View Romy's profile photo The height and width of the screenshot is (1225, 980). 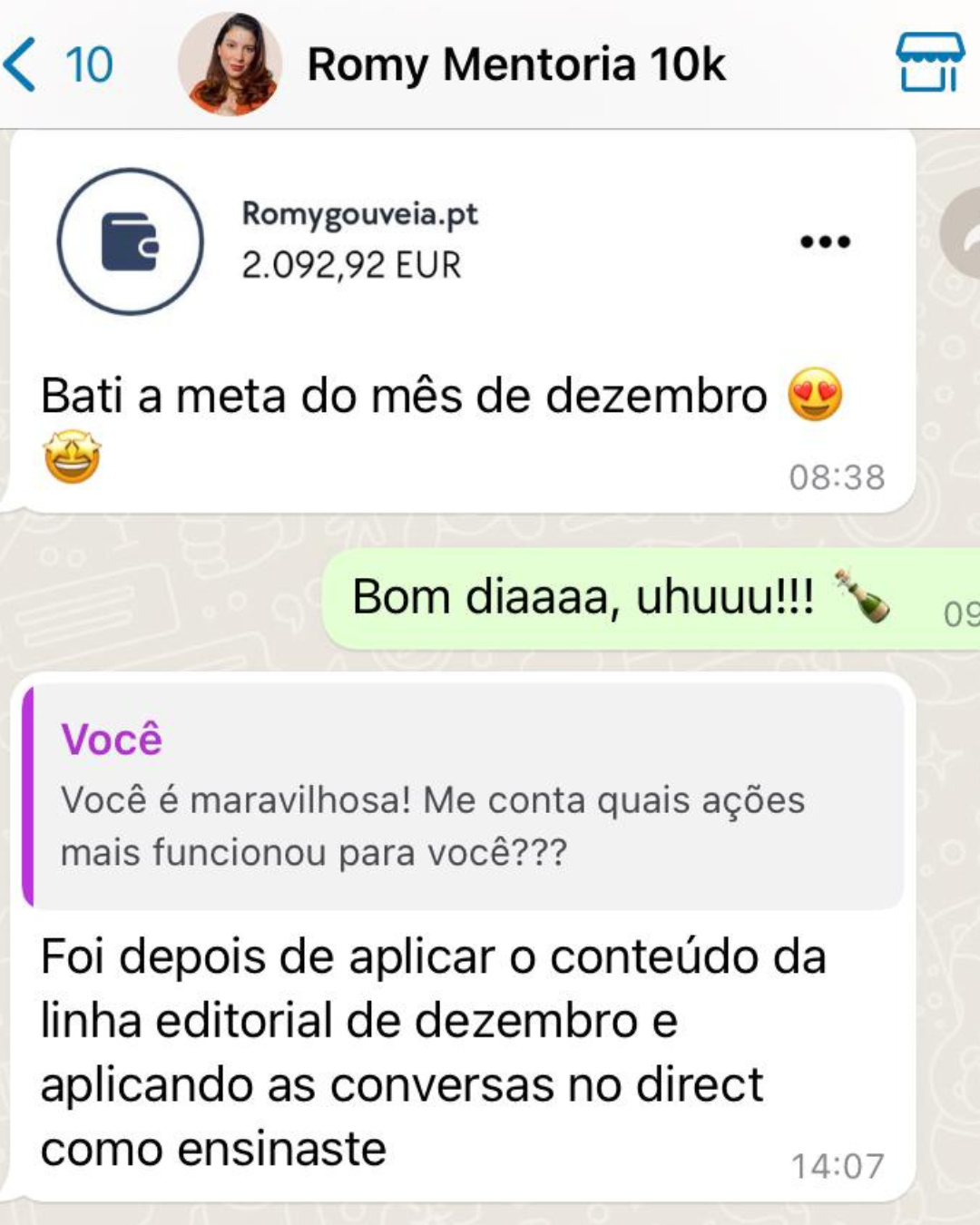230,64
